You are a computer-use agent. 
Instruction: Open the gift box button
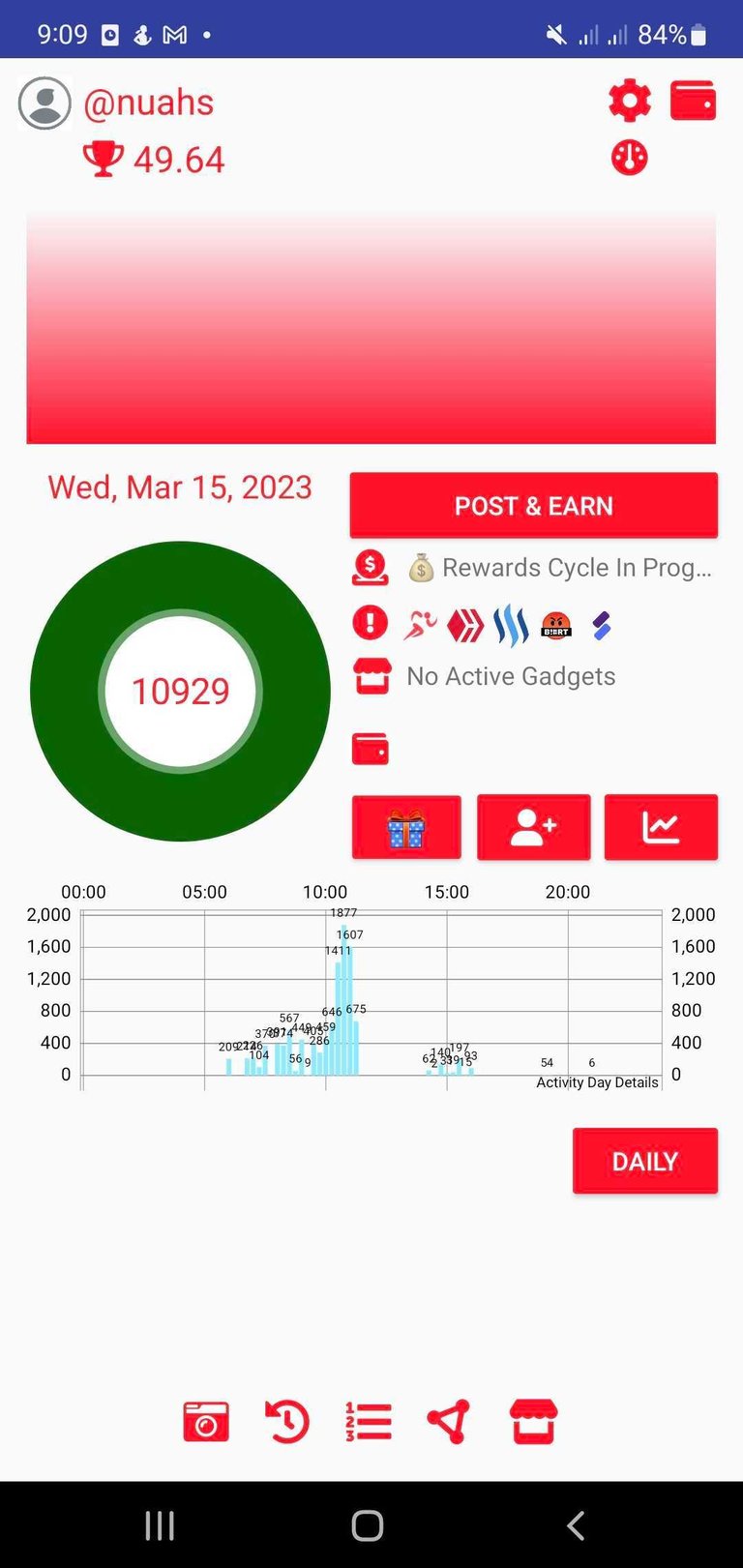(x=406, y=827)
